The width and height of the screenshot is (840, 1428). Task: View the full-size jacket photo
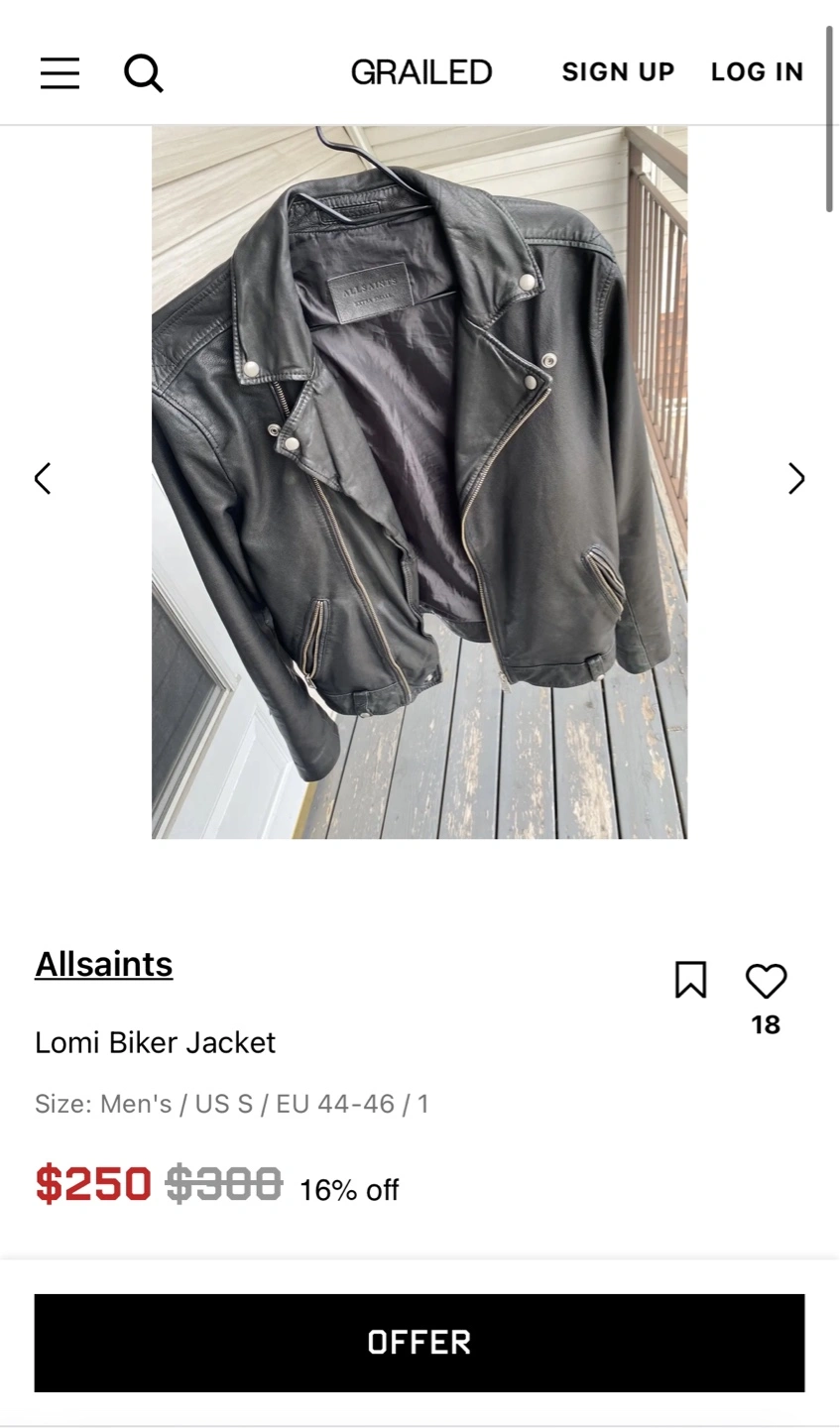click(419, 482)
